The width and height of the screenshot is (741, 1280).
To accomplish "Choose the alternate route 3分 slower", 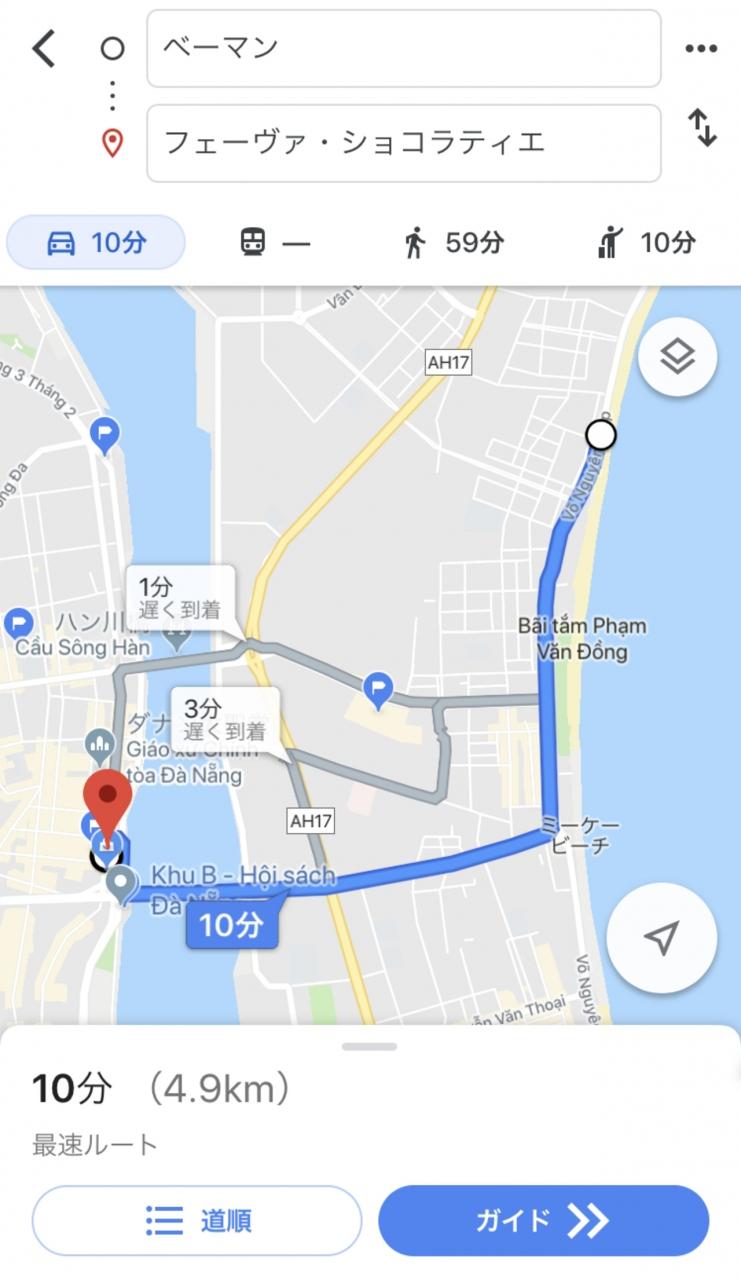I will pos(225,719).
